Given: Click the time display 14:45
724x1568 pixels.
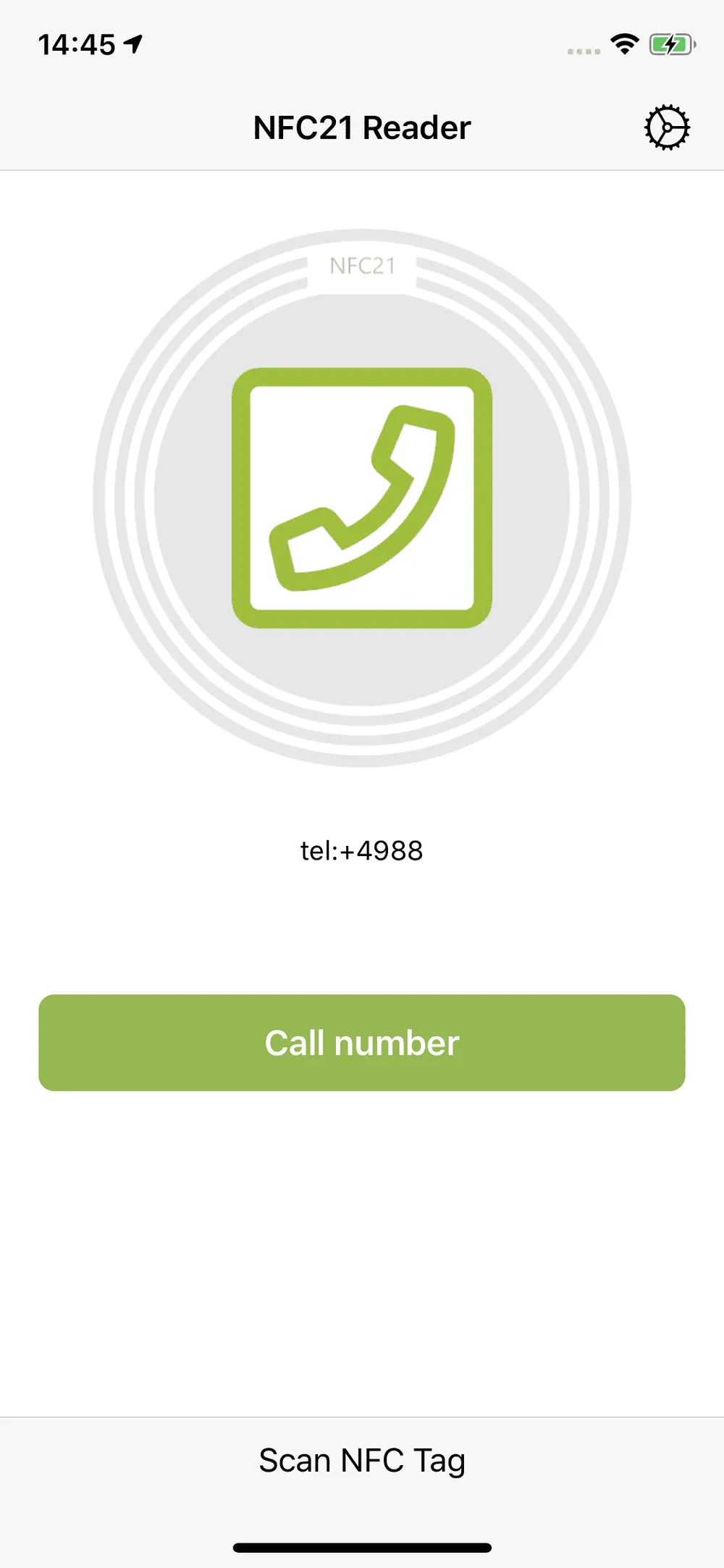Looking at the screenshot, I should (x=76, y=42).
